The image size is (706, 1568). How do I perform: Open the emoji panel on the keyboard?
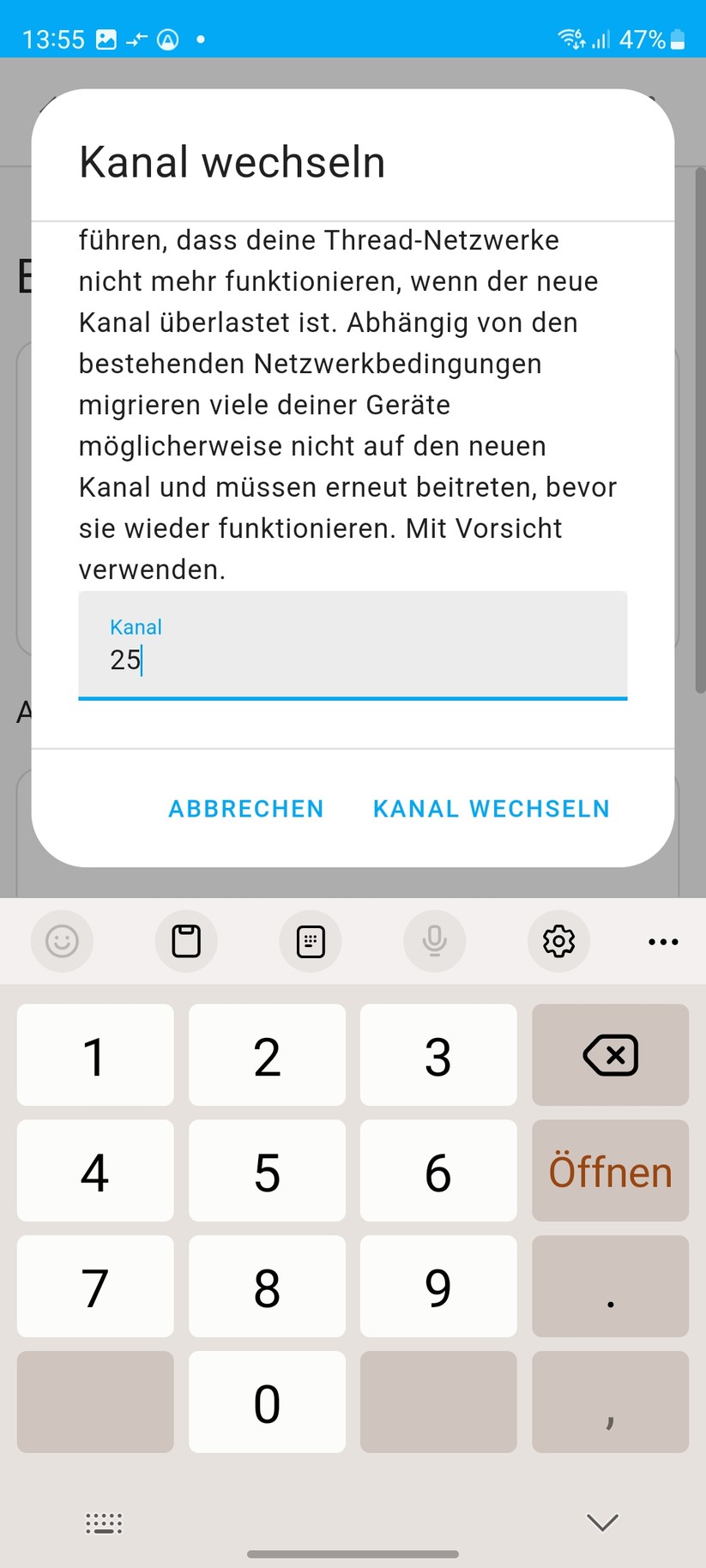pos(62,941)
